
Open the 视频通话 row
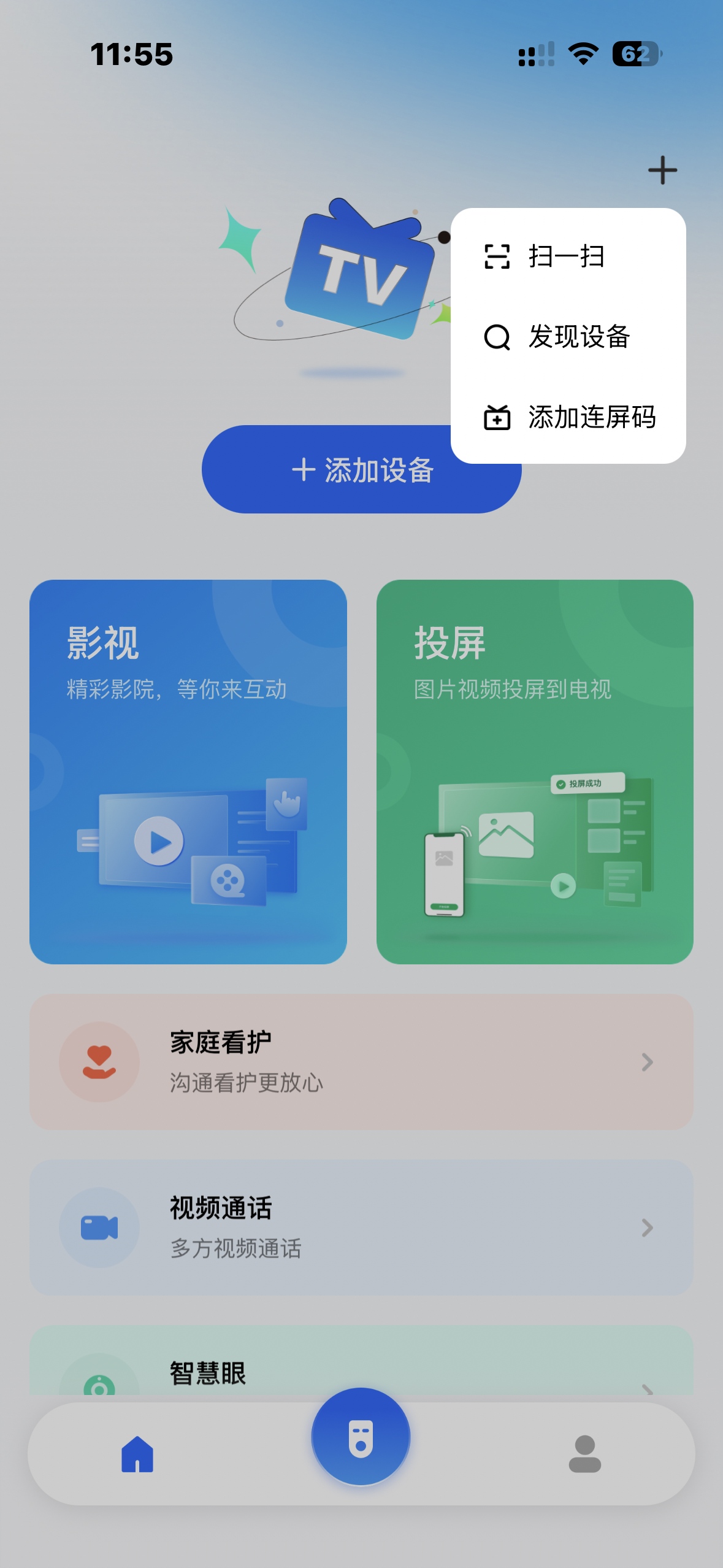pos(361,1228)
